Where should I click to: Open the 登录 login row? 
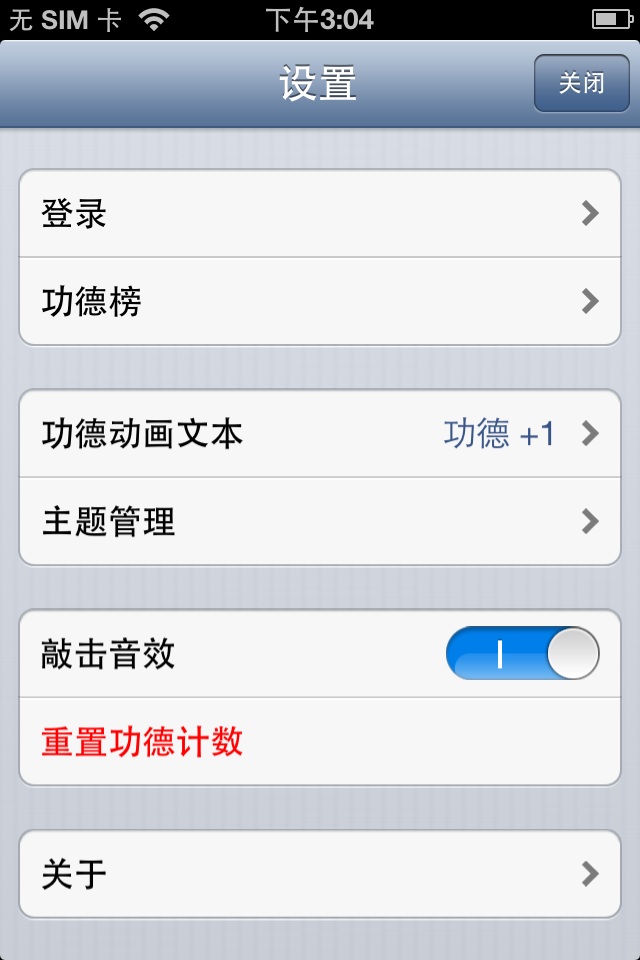(320, 214)
